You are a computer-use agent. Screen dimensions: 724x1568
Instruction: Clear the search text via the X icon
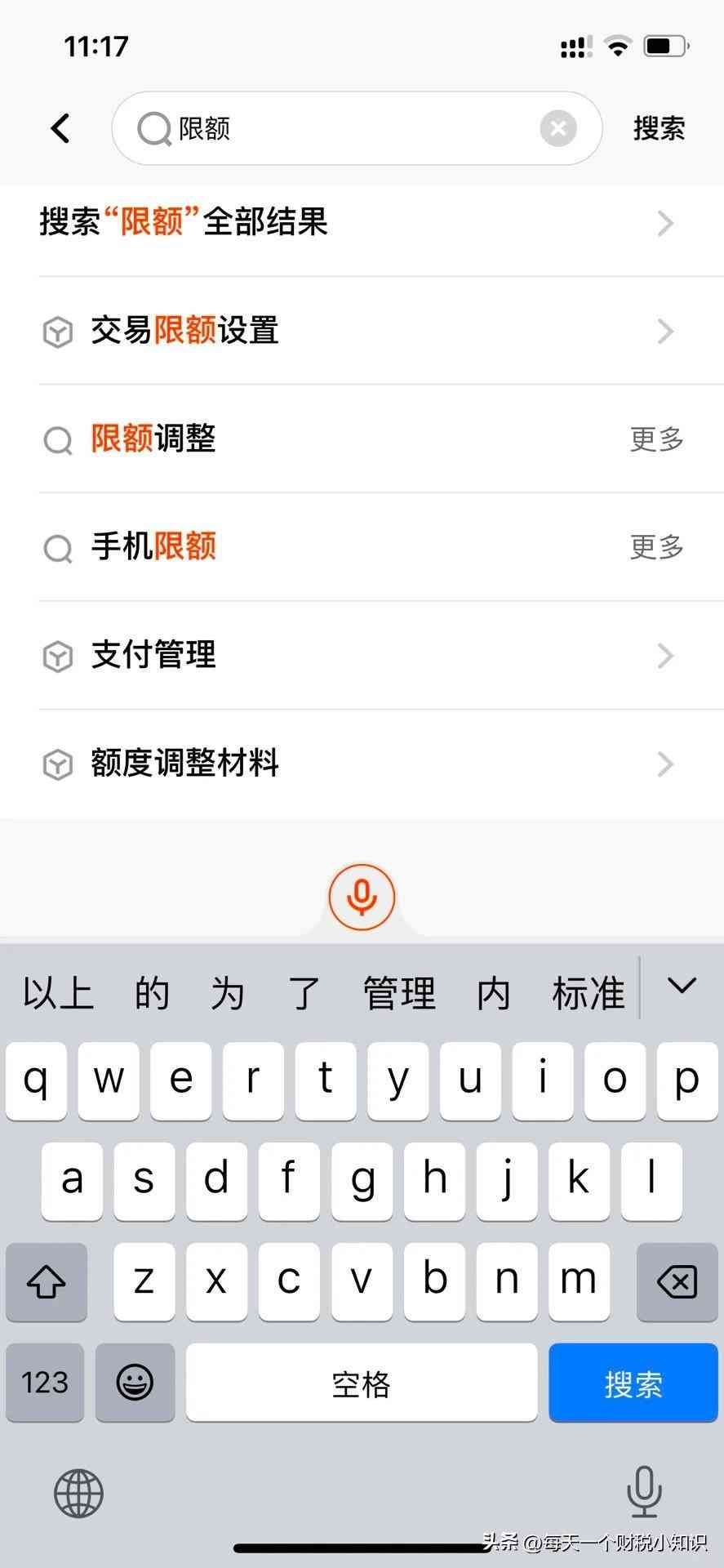click(557, 128)
